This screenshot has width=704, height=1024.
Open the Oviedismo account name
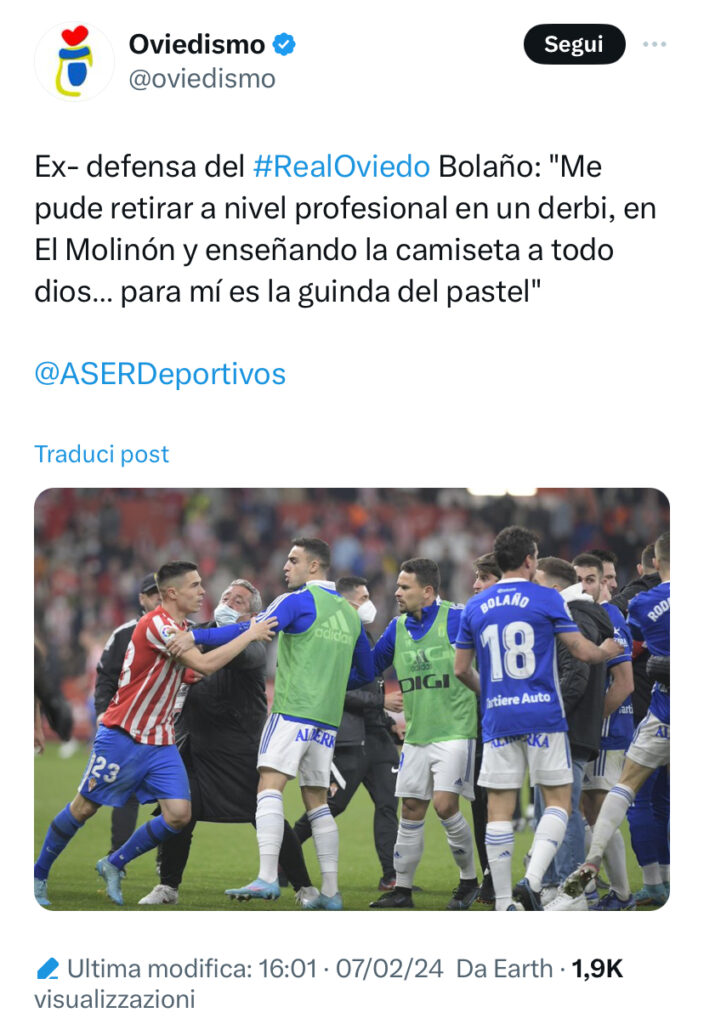pos(197,44)
